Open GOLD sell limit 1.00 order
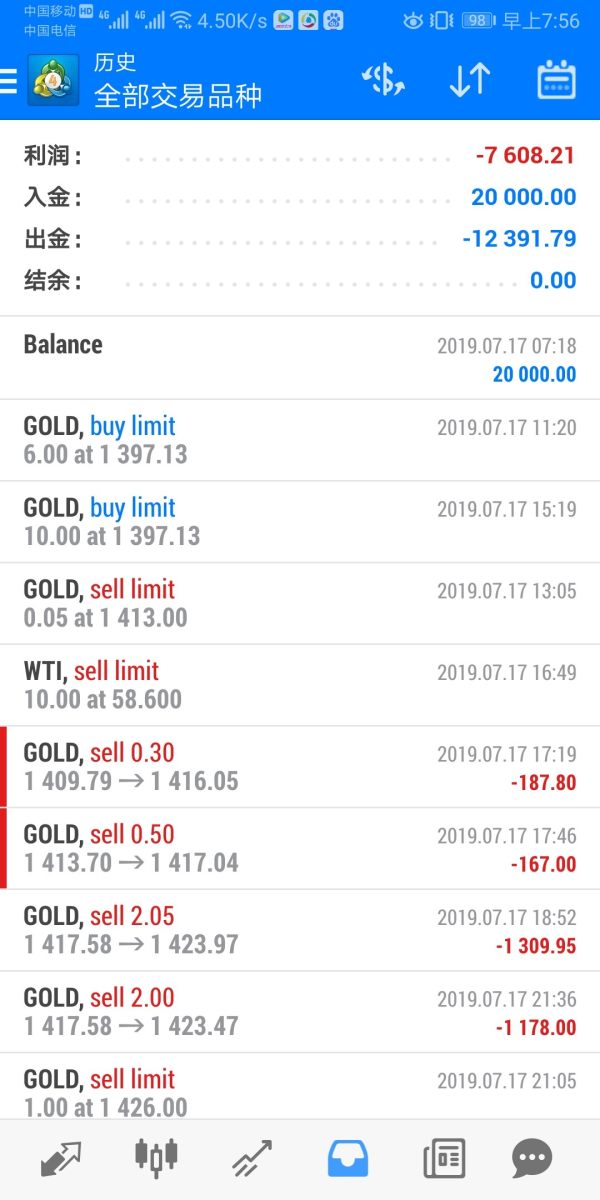This screenshot has height=1200, width=600. 300,1090
